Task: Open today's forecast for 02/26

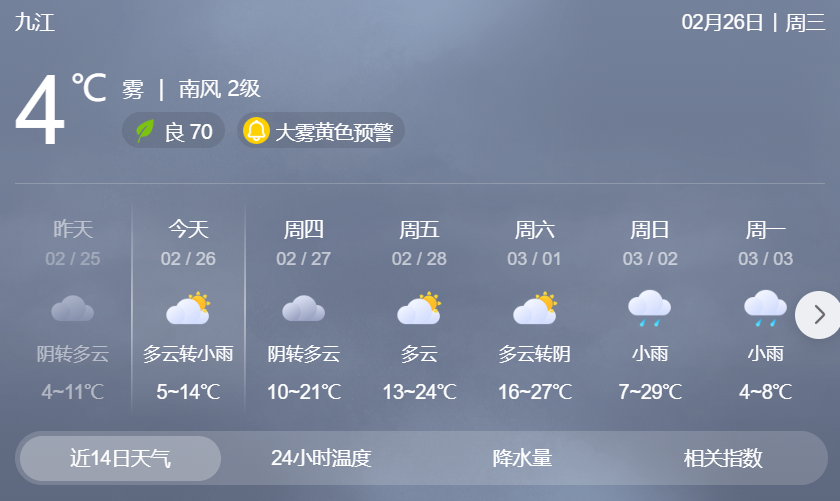Action: coord(188,310)
